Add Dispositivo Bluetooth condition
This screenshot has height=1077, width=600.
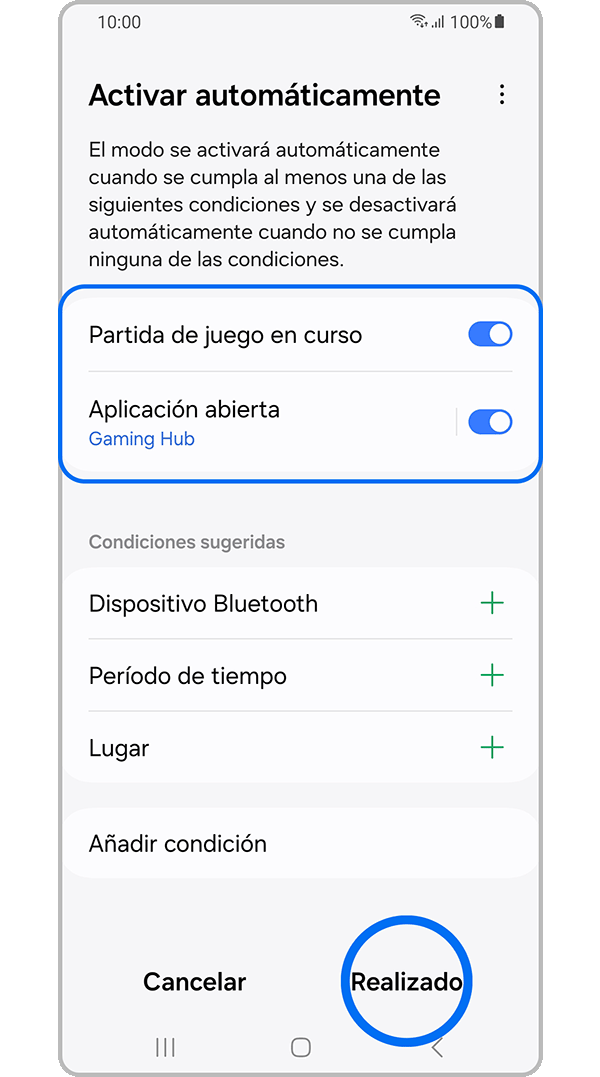pos(492,603)
